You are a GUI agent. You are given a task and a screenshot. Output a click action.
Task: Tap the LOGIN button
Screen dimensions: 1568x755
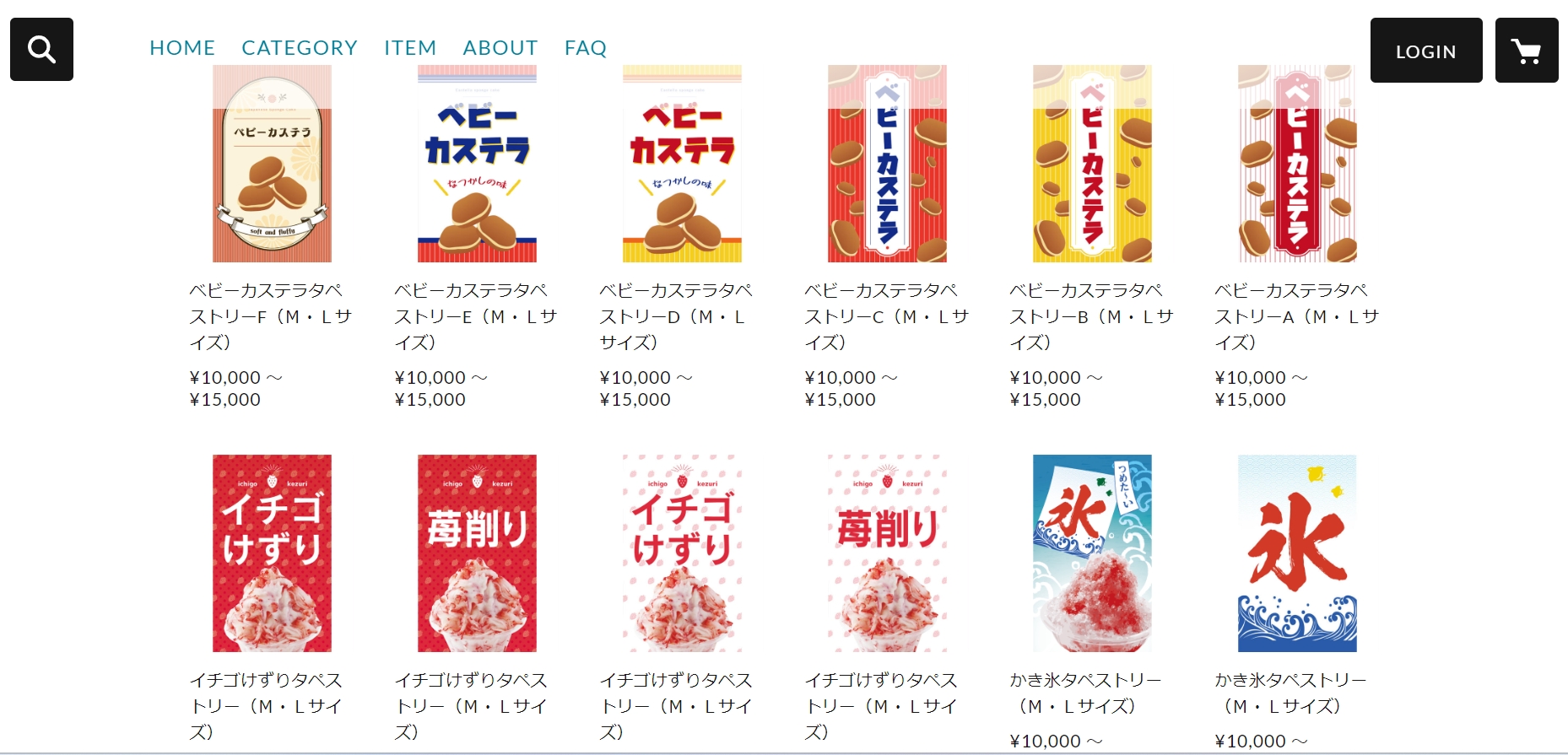pos(1425,51)
